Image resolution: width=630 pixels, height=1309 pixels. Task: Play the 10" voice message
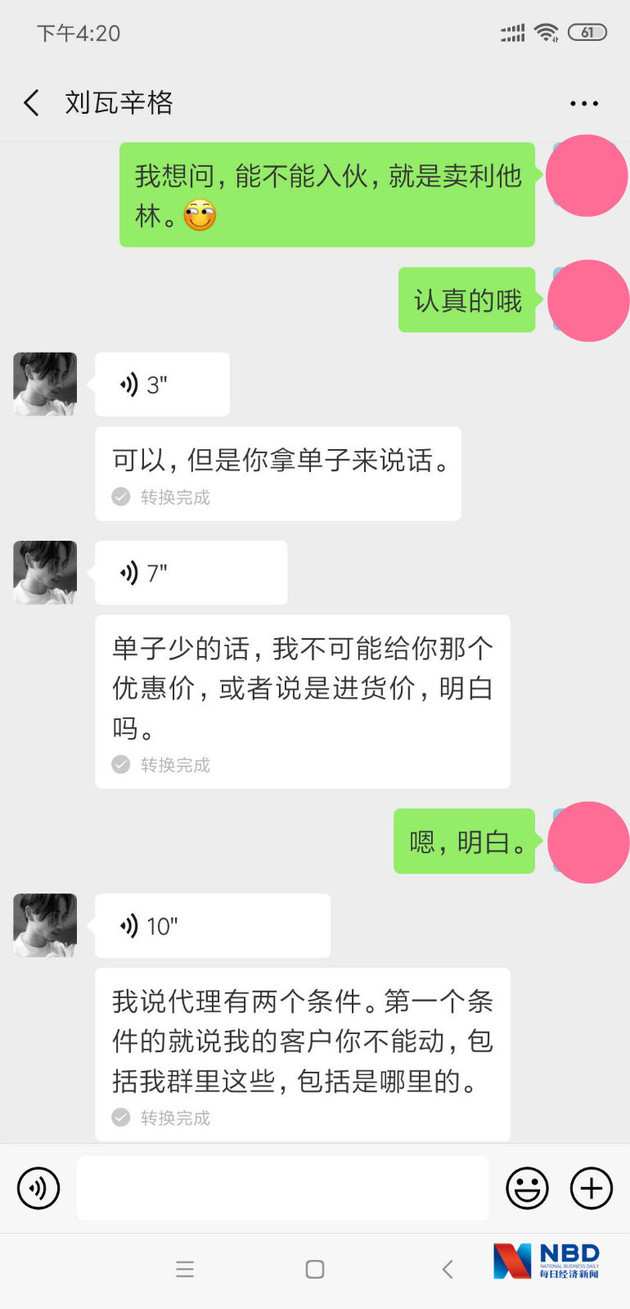pos(211,926)
